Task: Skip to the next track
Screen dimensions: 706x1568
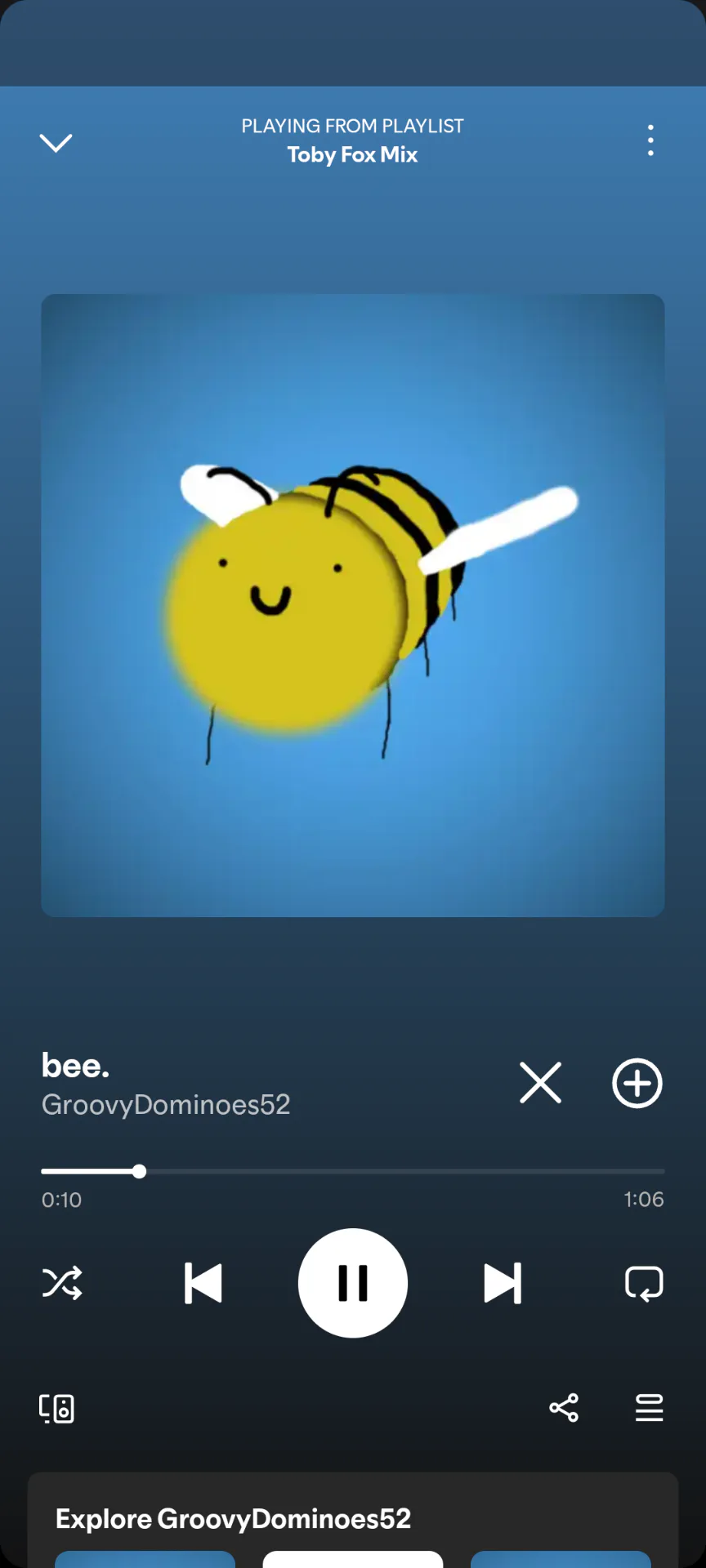Action: 503,1283
